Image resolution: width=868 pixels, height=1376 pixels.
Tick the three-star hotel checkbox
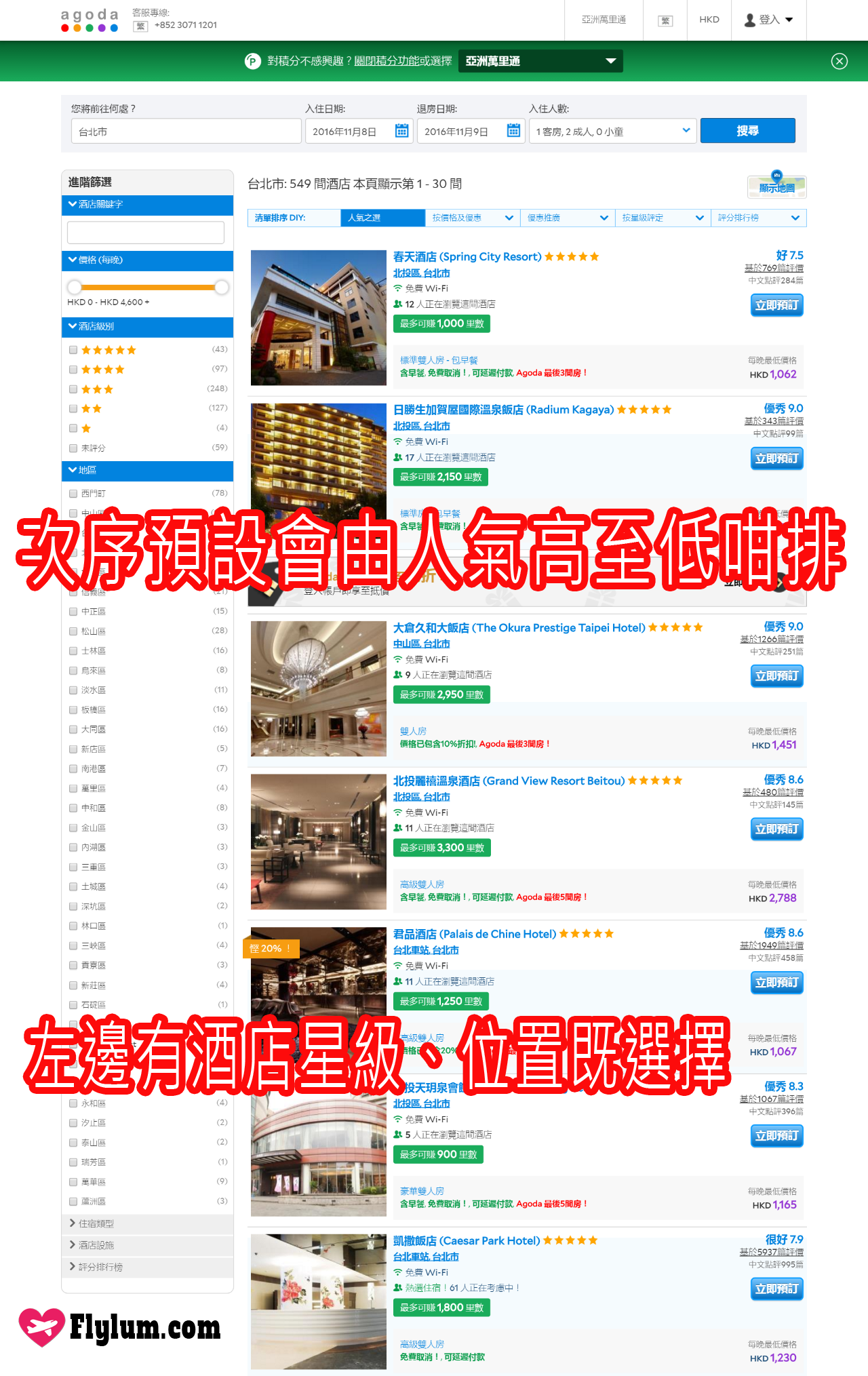pos(73,389)
